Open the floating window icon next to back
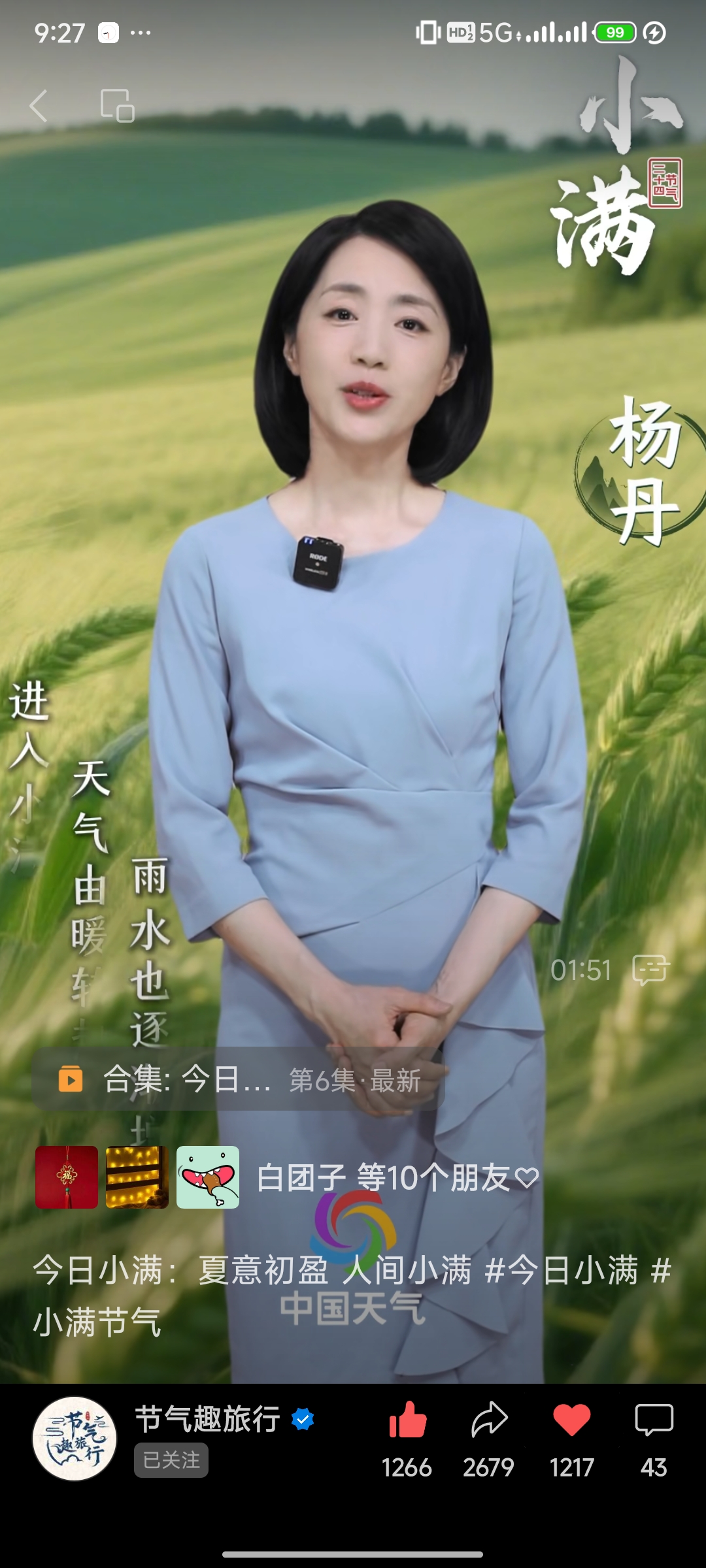The image size is (706, 1568). point(118,106)
